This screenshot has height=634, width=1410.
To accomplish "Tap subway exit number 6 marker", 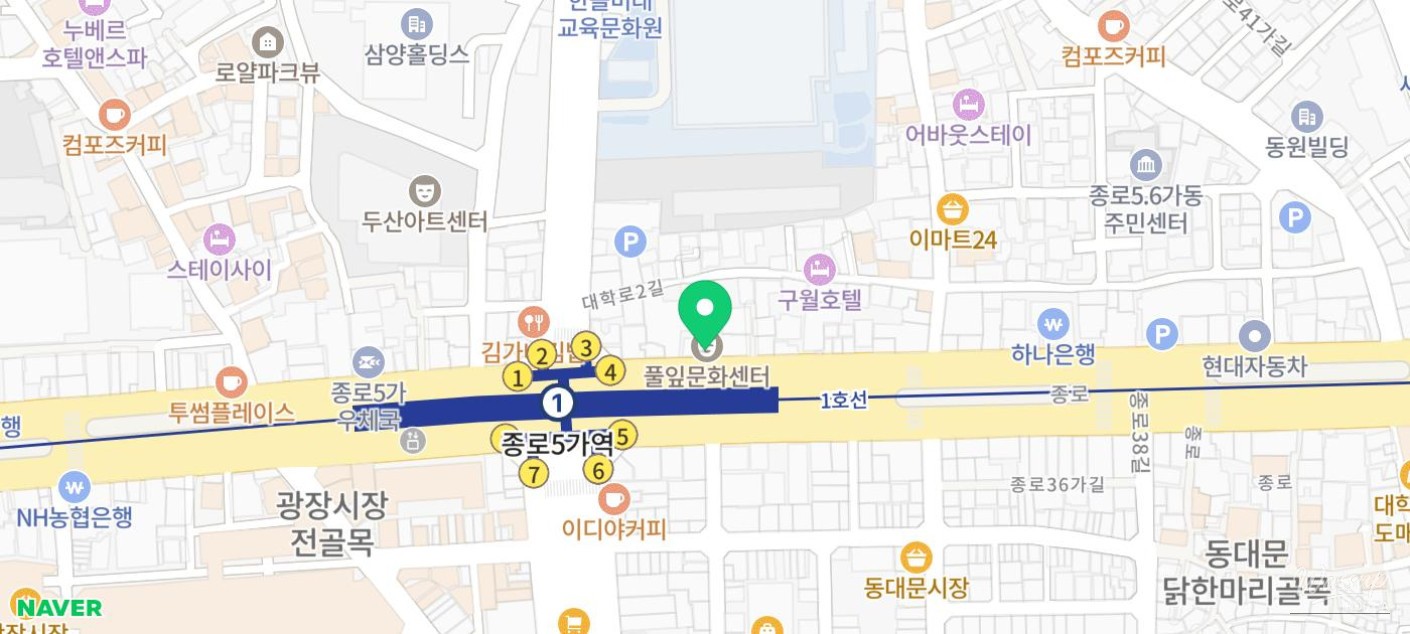I will coord(598,470).
